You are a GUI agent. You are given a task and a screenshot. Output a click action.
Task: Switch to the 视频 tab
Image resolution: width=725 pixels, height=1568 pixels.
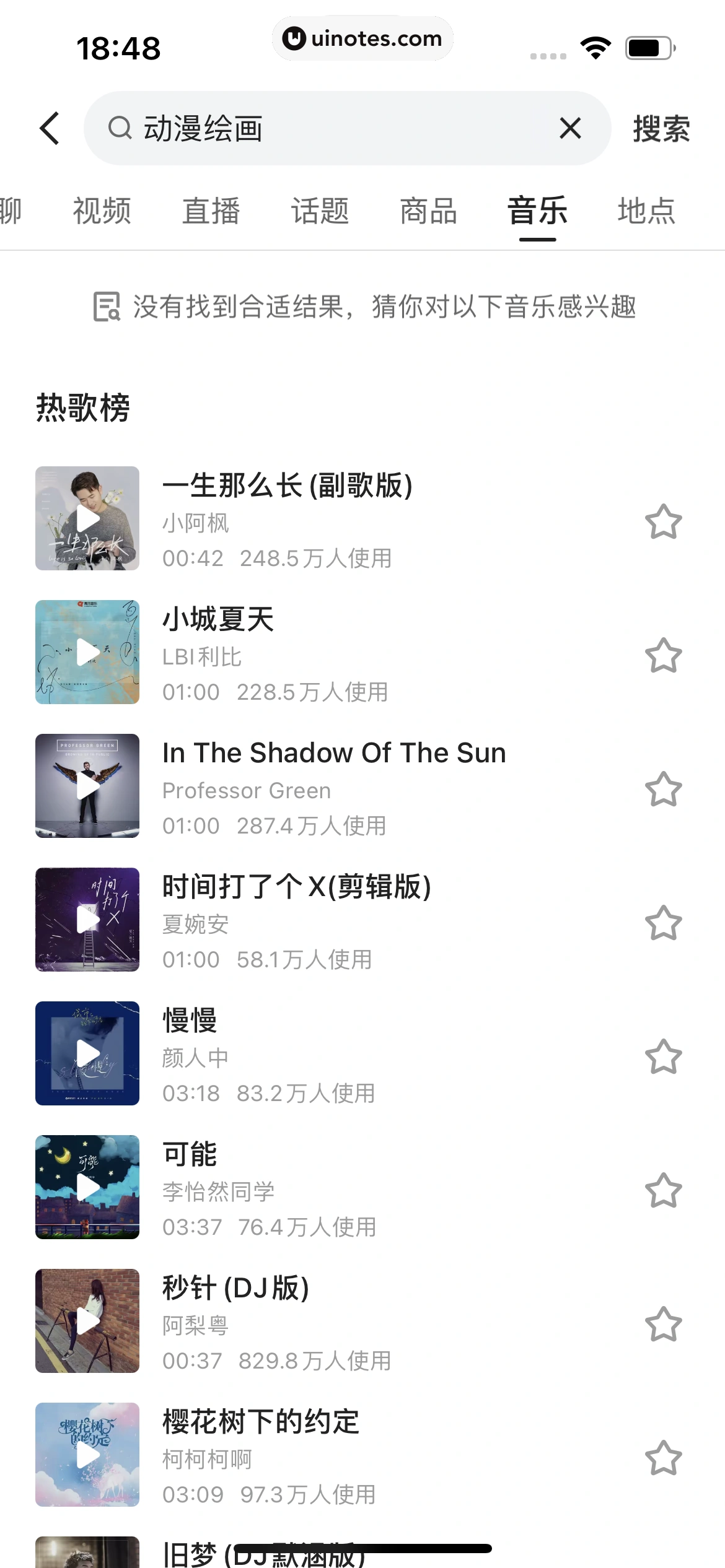(x=102, y=211)
